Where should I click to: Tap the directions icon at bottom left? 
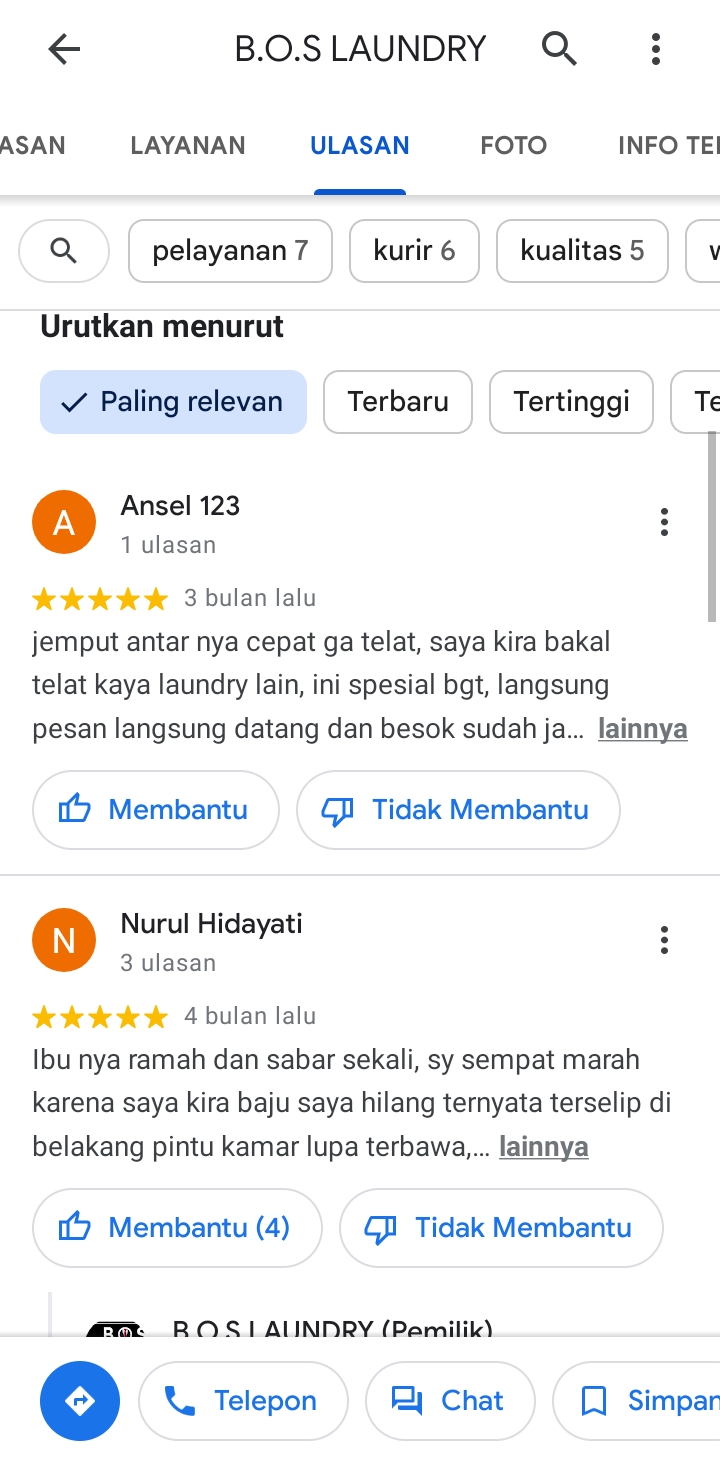[79, 1400]
